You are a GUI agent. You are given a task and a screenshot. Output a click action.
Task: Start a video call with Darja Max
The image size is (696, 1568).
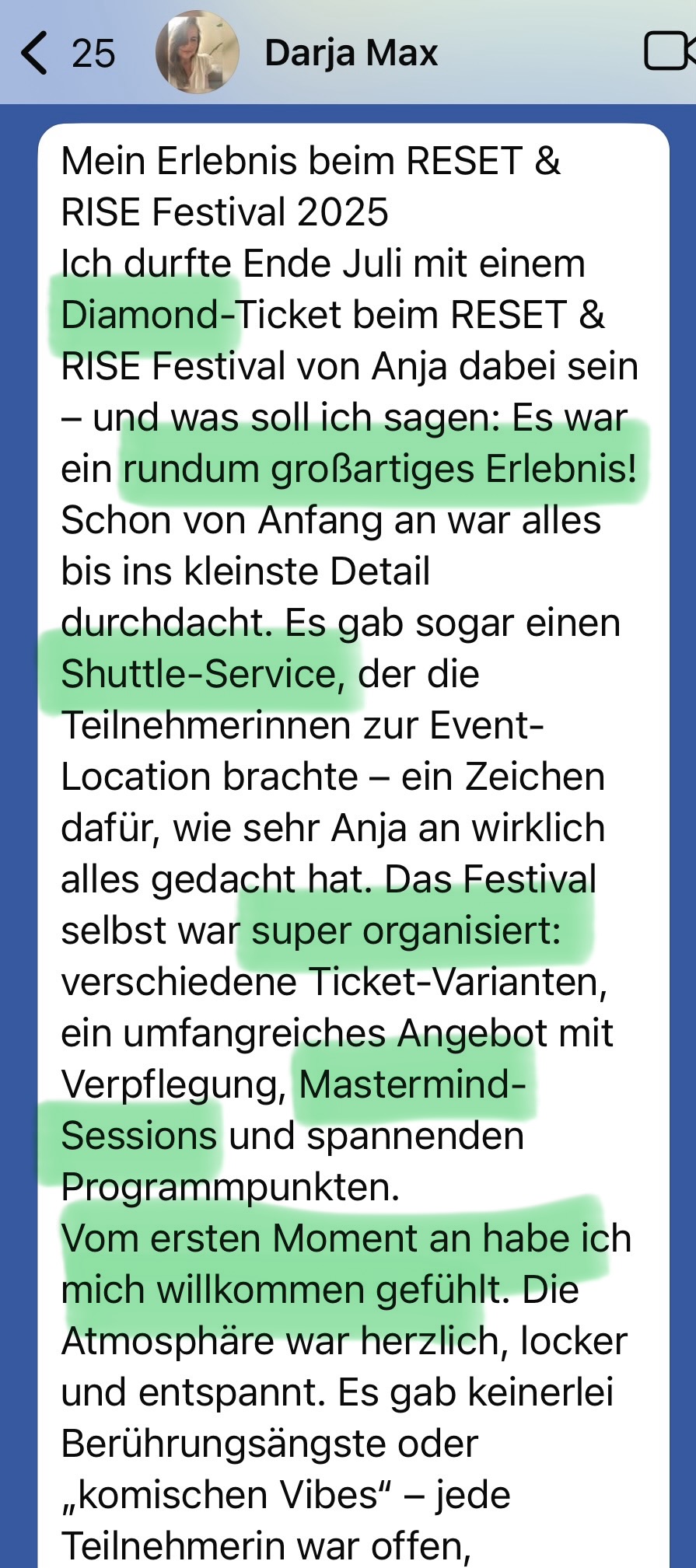pos(667,52)
